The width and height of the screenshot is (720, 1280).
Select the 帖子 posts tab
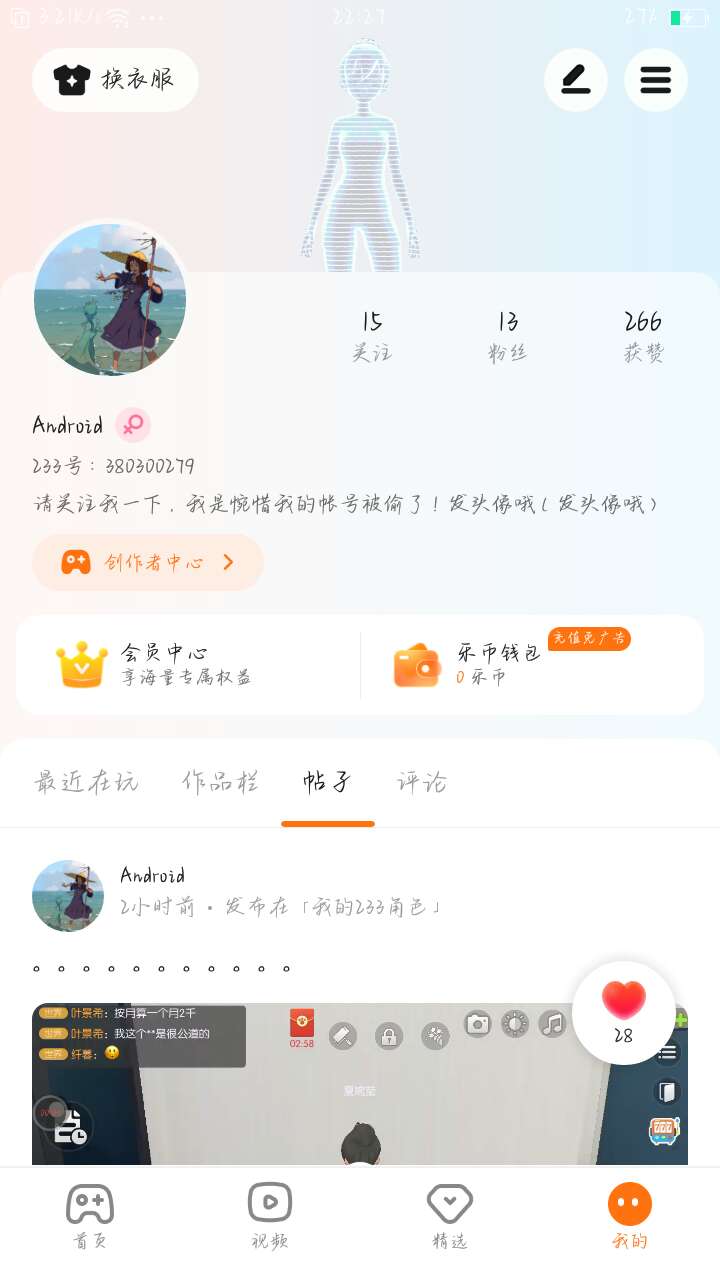tap(328, 782)
